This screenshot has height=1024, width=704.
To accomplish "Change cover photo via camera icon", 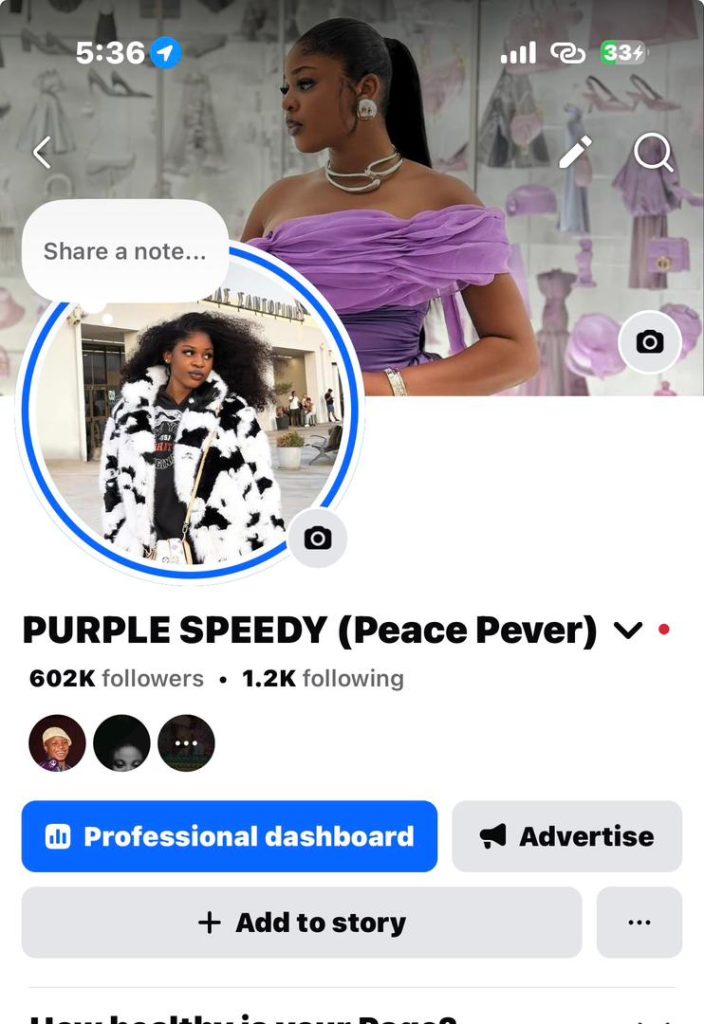I will pos(650,342).
